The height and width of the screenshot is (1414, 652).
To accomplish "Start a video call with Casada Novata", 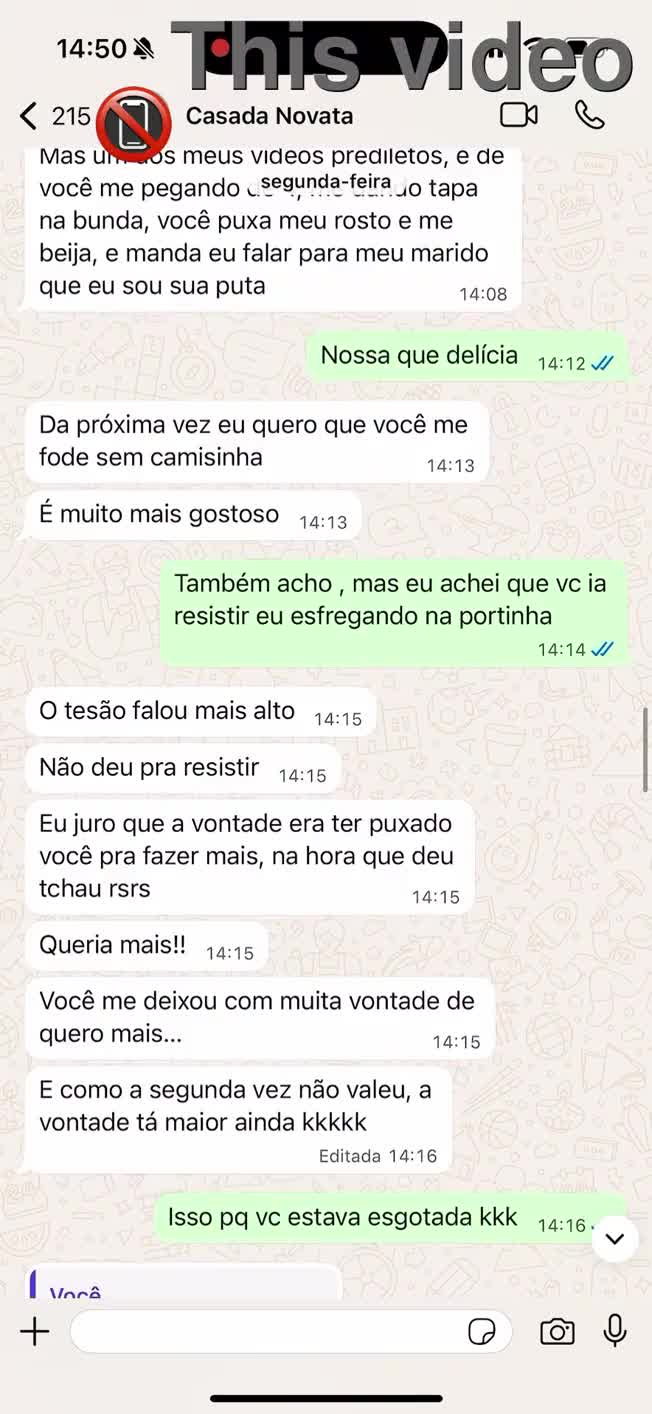I will [x=519, y=115].
